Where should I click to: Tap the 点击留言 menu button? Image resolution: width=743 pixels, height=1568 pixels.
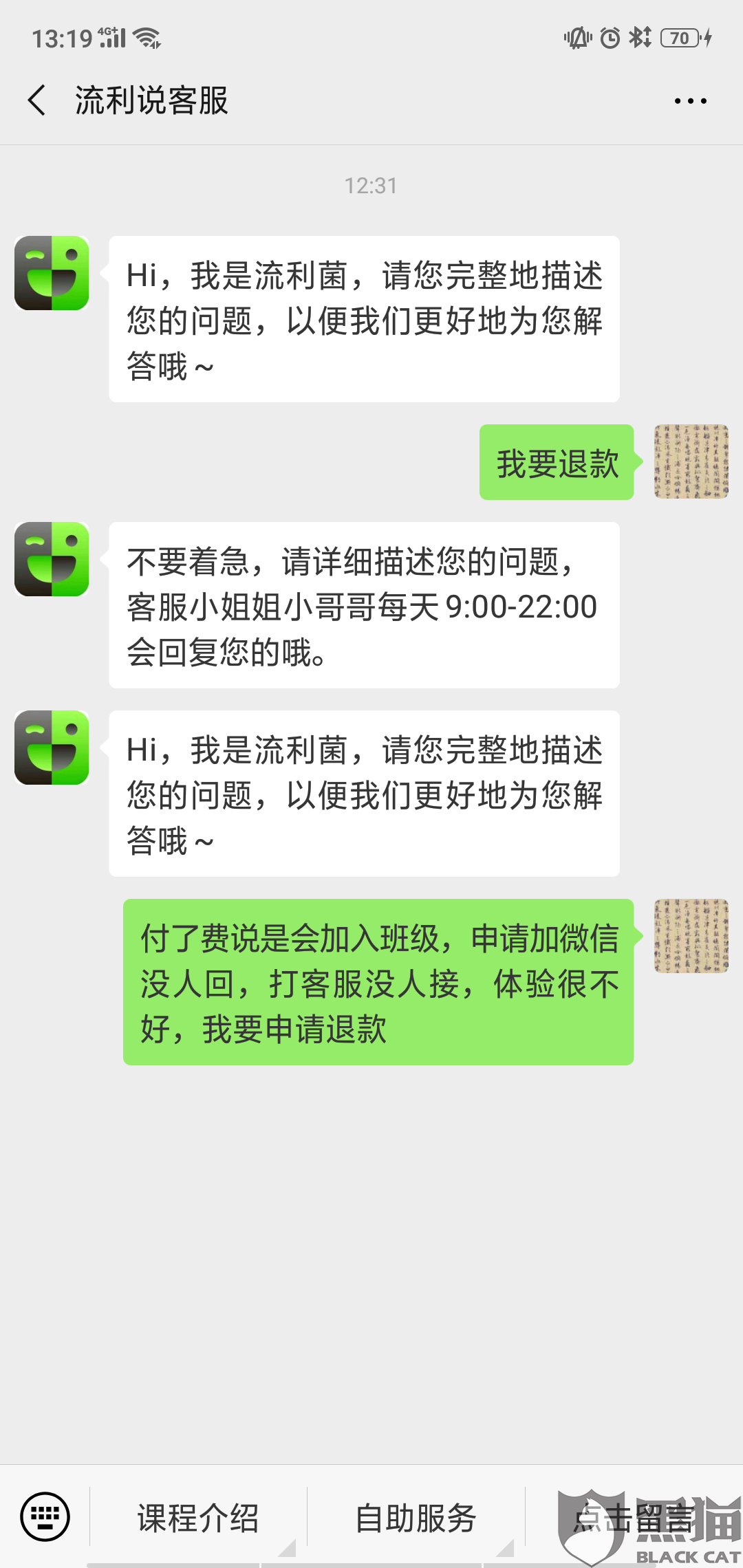(x=633, y=1518)
